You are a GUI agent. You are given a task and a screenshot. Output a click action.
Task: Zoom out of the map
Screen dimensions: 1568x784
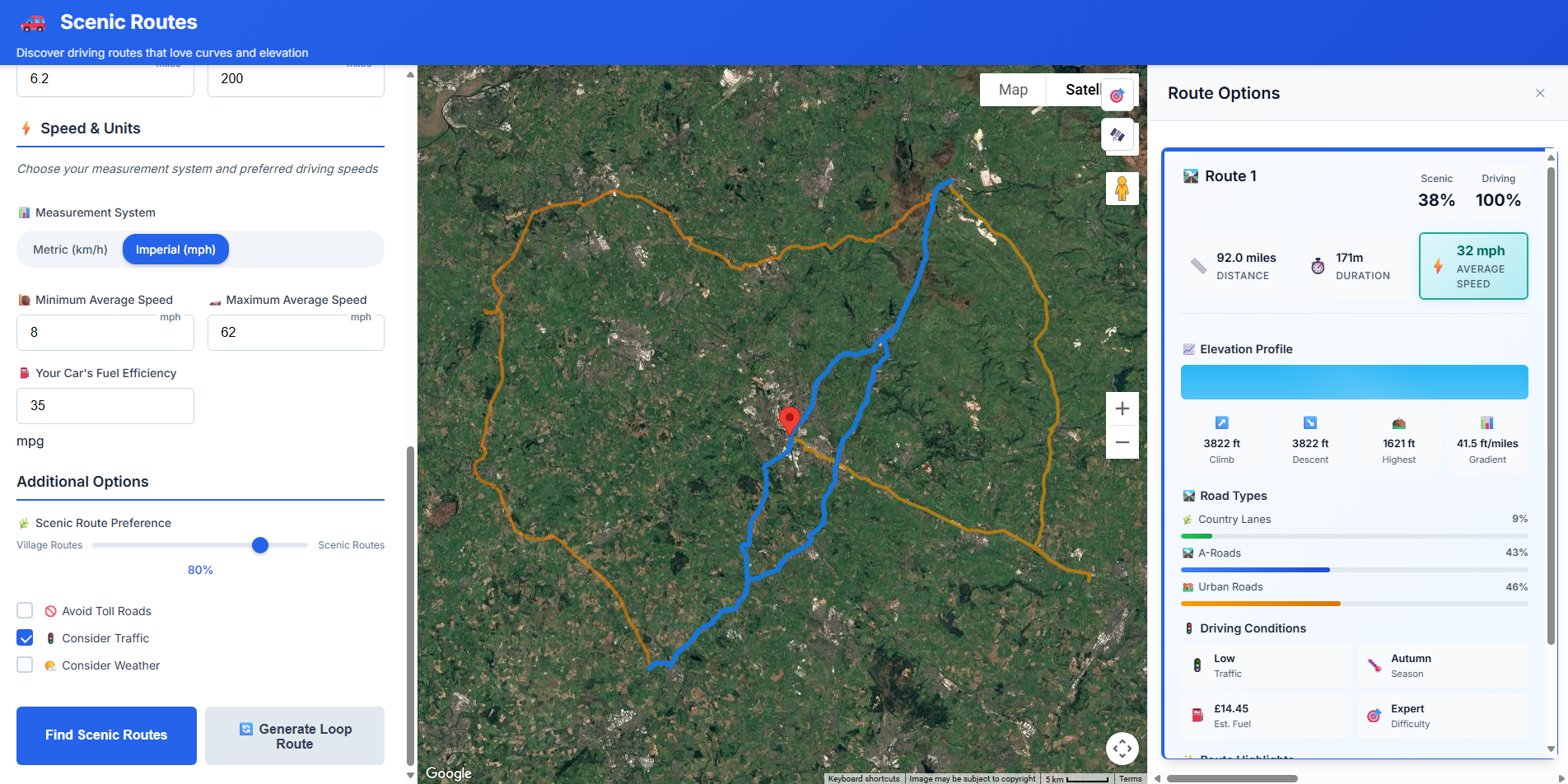[1122, 442]
